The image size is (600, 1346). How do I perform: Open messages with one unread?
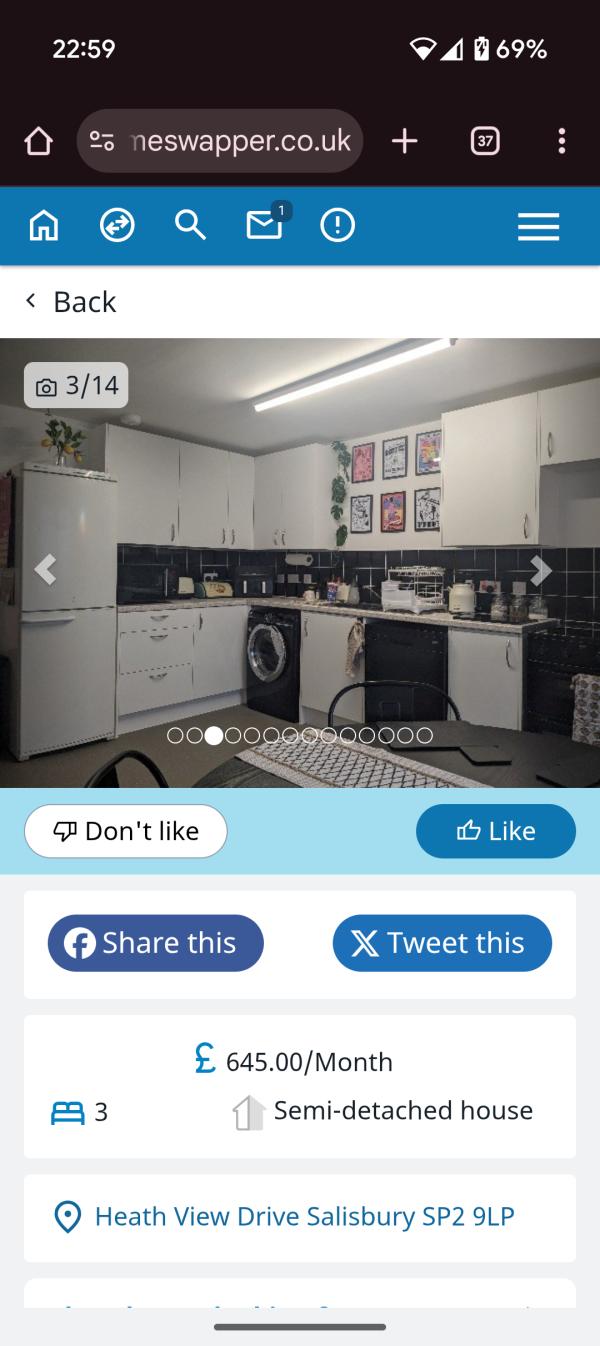[x=264, y=226]
